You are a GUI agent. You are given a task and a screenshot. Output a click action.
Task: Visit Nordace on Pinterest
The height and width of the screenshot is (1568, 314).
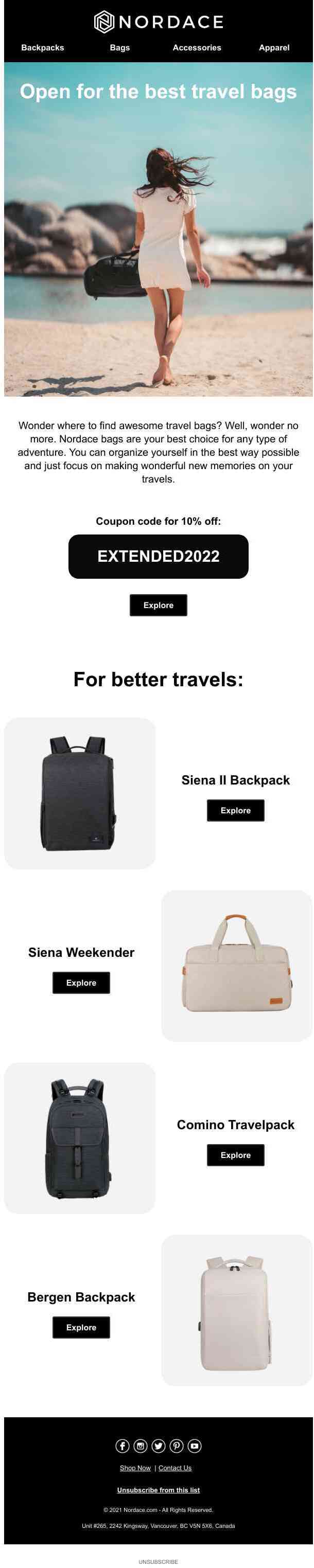coord(177,1445)
